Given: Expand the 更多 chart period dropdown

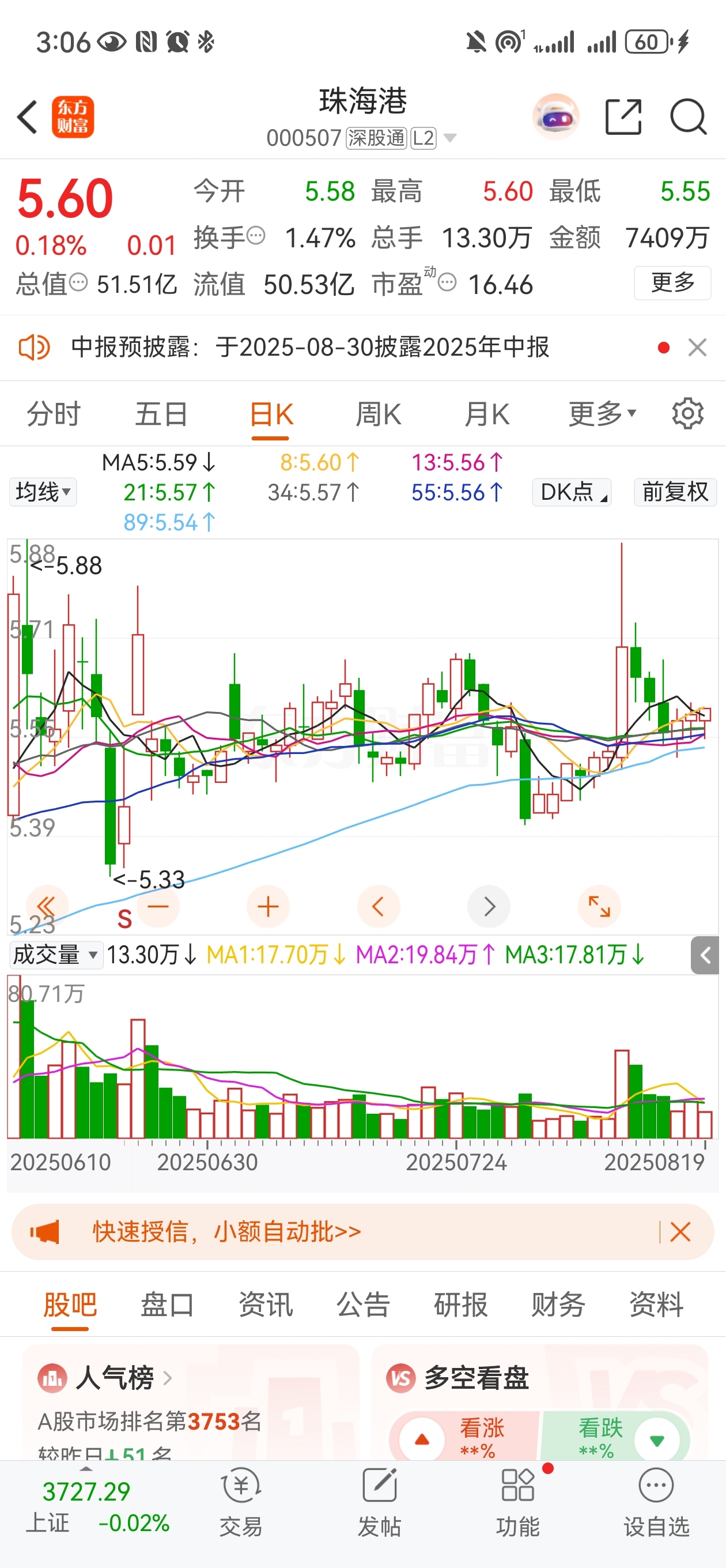Looking at the screenshot, I should tap(601, 414).
